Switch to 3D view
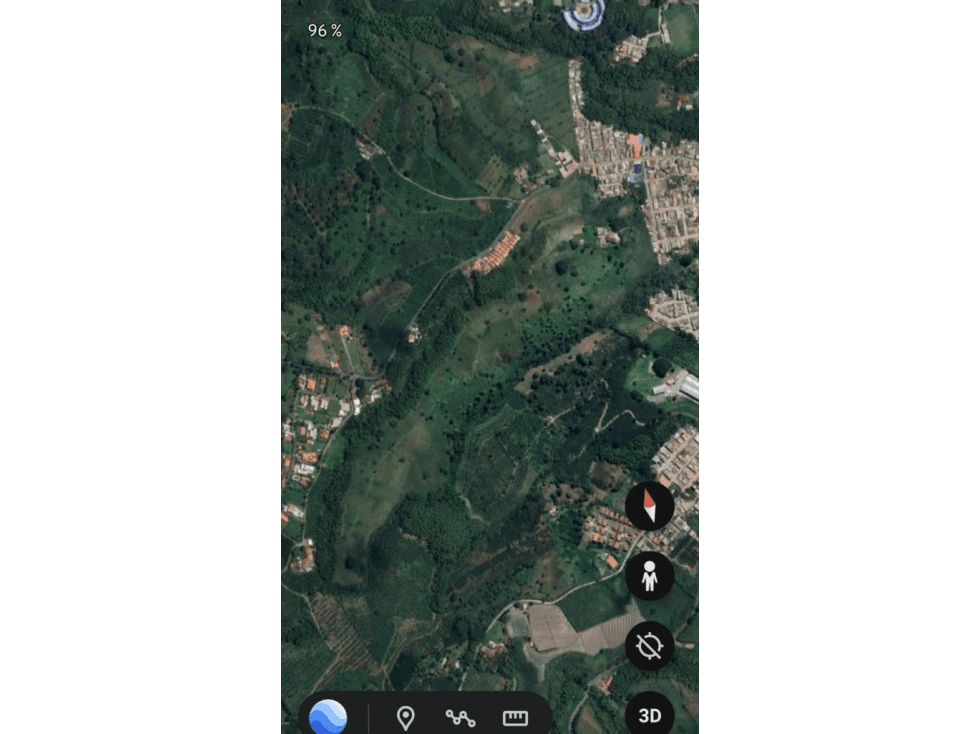This screenshot has width=979, height=734. click(x=649, y=715)
